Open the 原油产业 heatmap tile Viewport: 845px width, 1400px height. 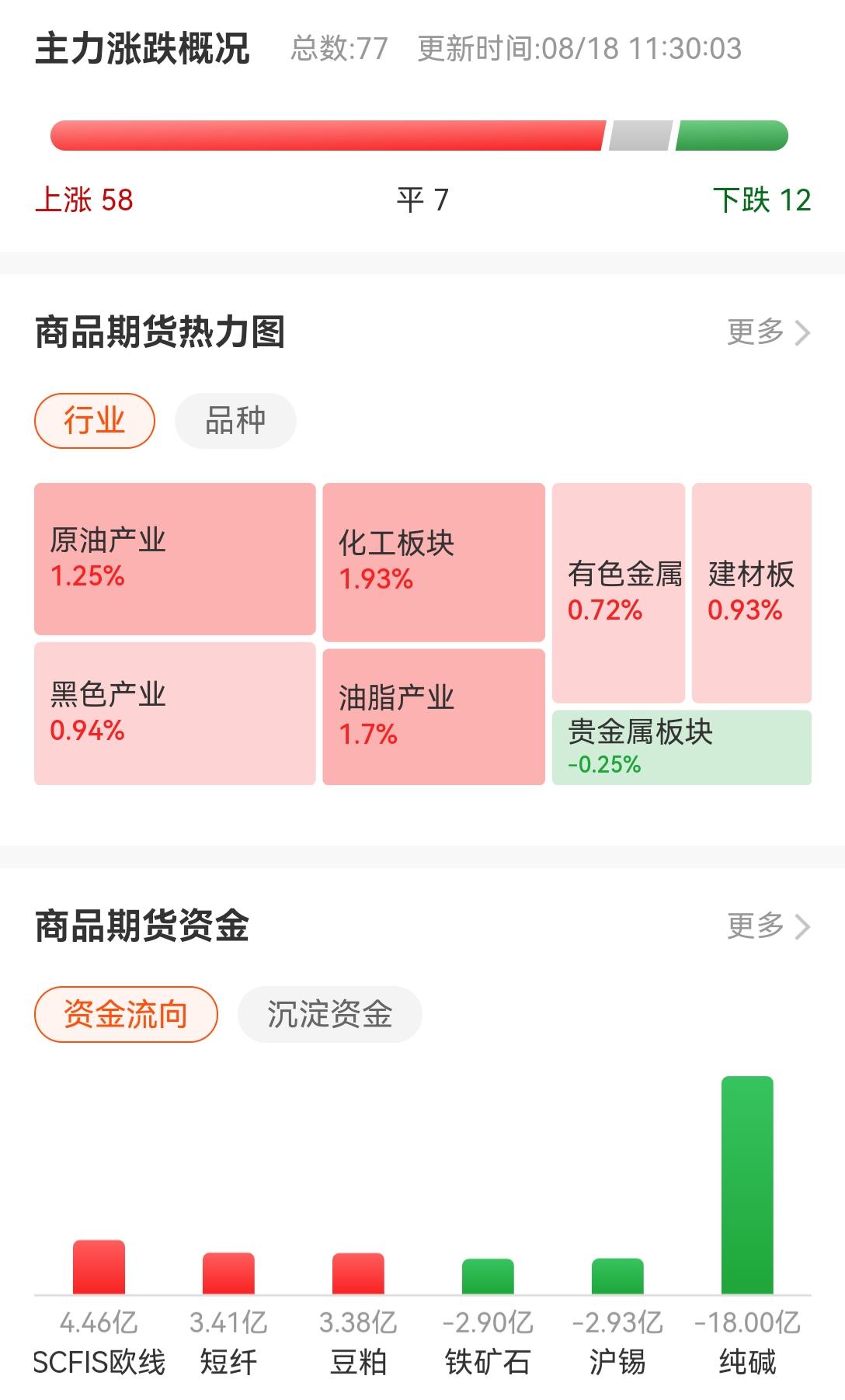pyautogui.click(x=175, y=558)
